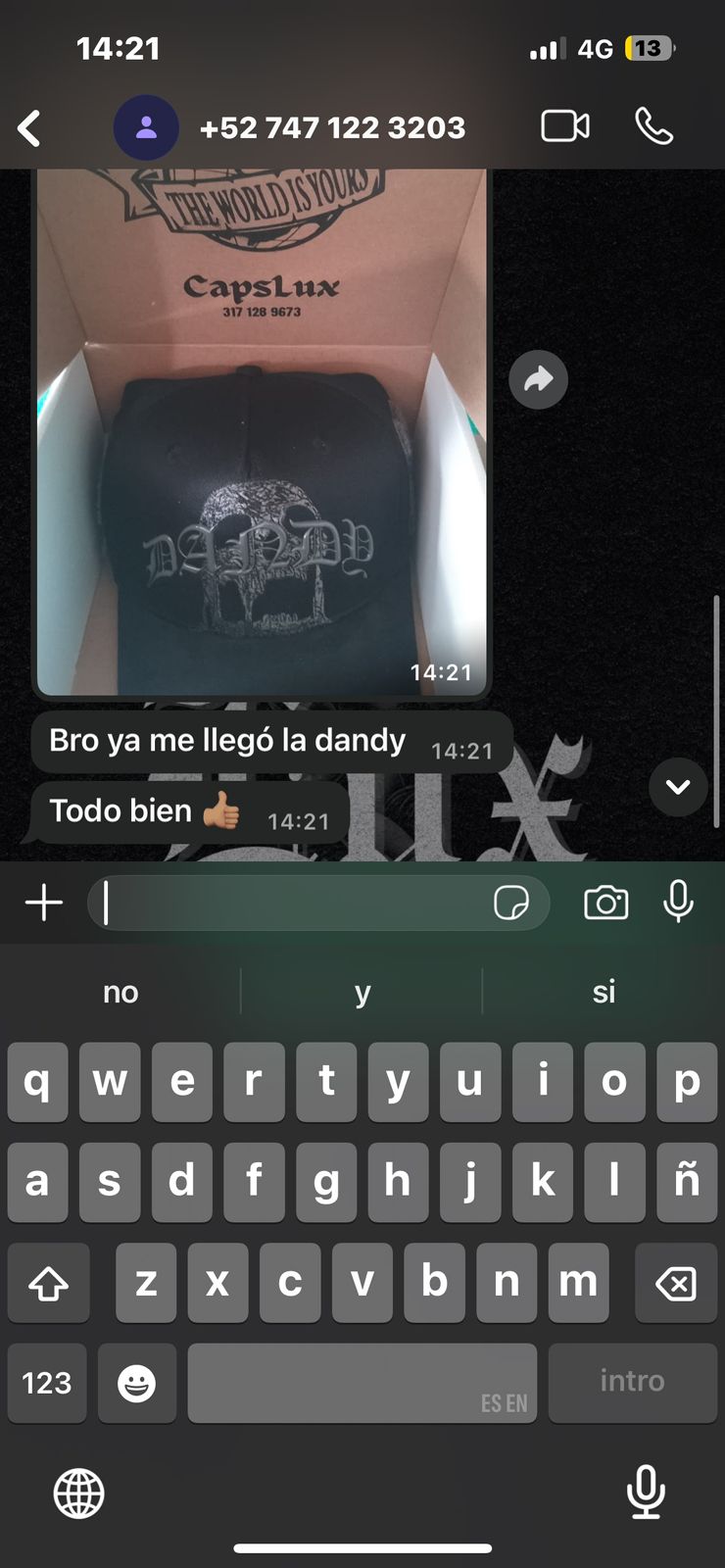Open the emoji keyboard
This screenshot has height=1568, width=725.
pos(137,1383)
